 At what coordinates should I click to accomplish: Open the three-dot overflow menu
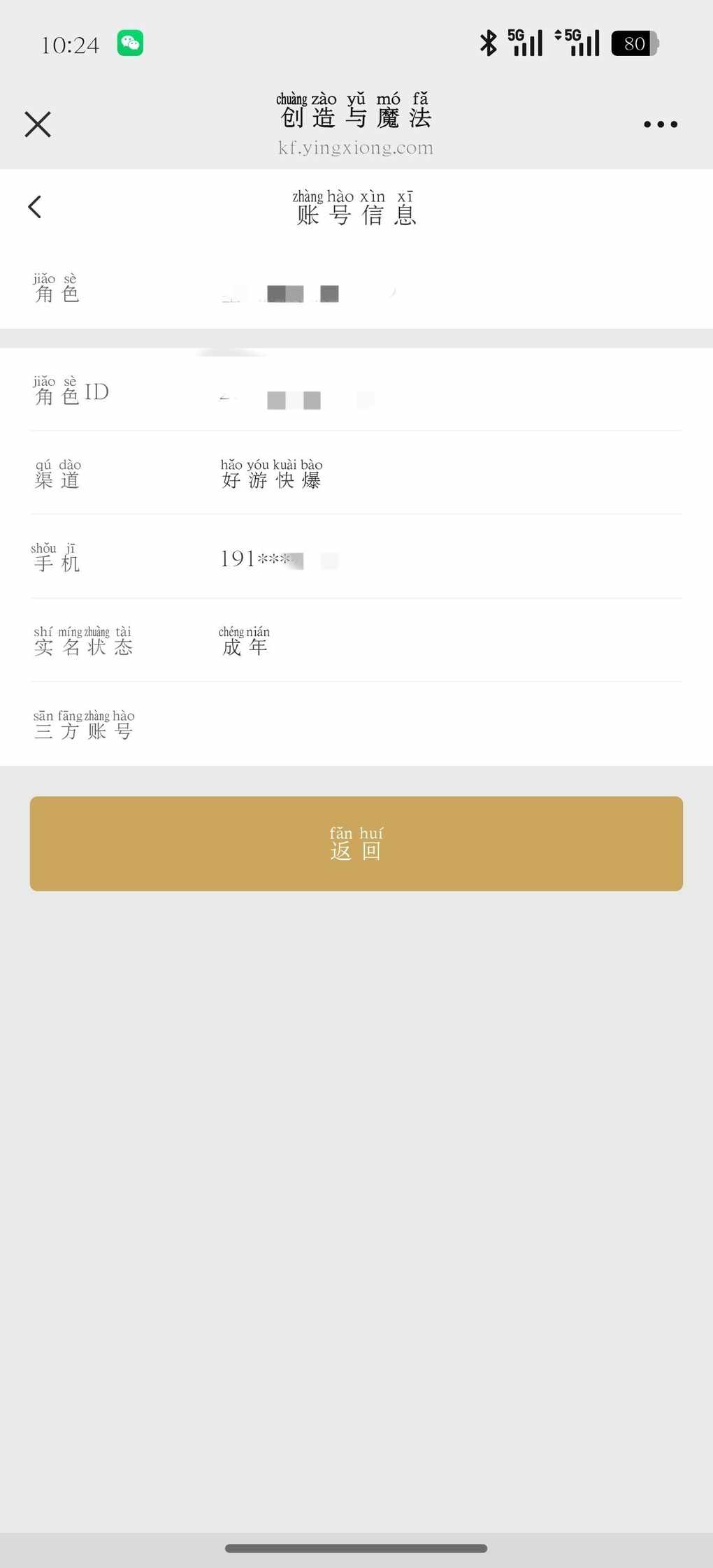660,124
